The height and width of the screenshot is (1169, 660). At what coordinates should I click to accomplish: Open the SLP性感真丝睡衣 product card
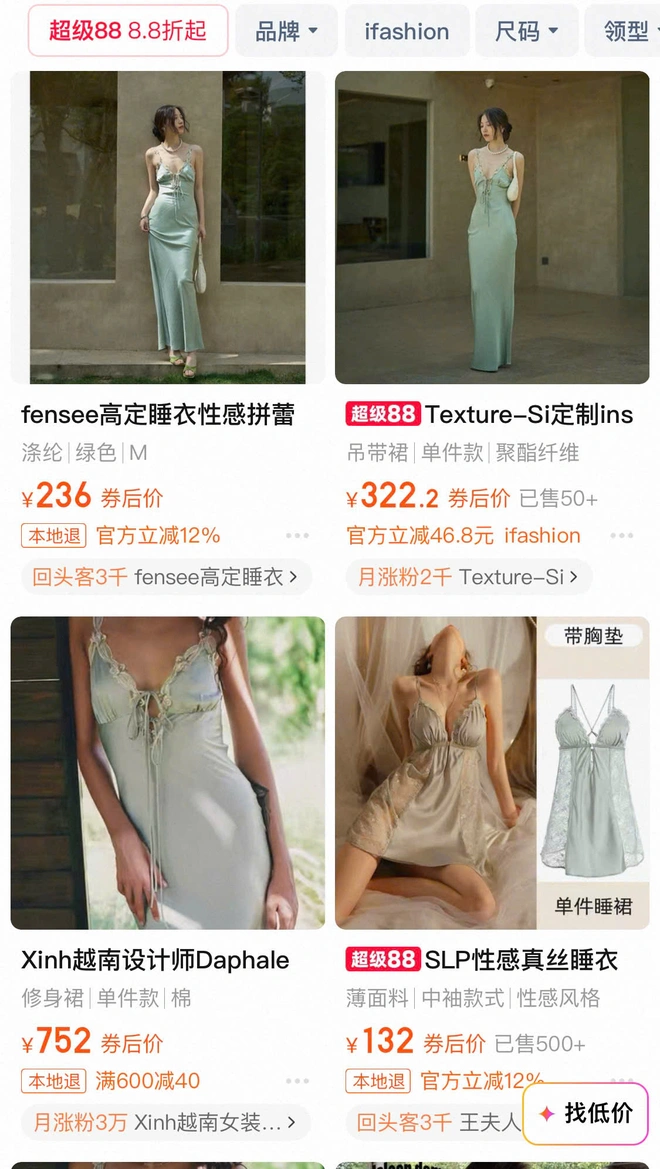pos(491,773)
